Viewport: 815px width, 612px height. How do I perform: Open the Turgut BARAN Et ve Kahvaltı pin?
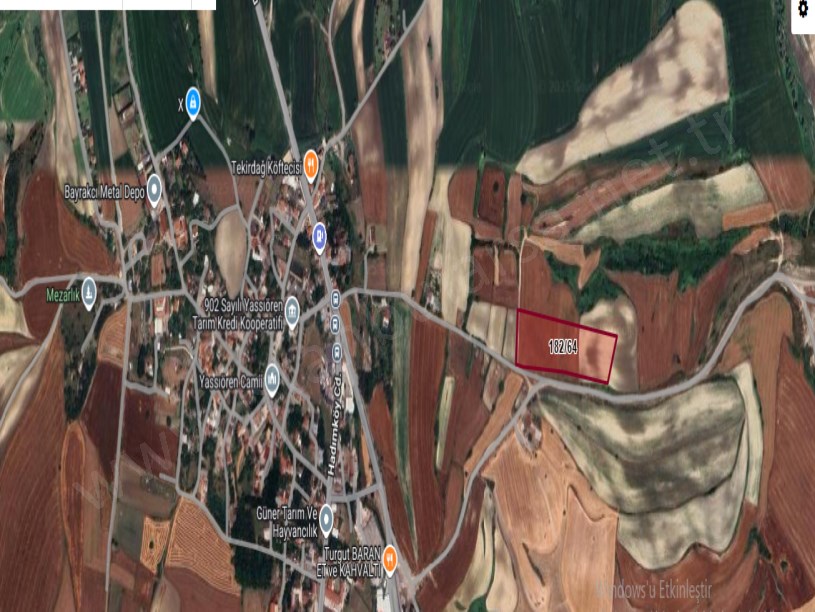(390, 556)
